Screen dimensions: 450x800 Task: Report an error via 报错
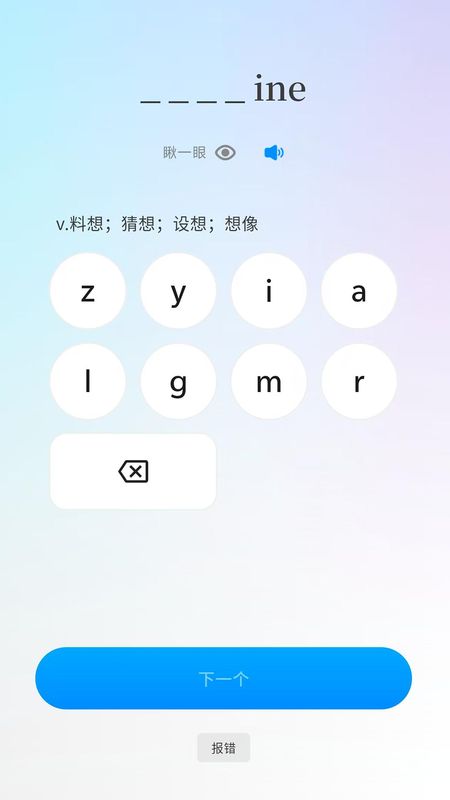pyautogui.click(x=223, y=747)
